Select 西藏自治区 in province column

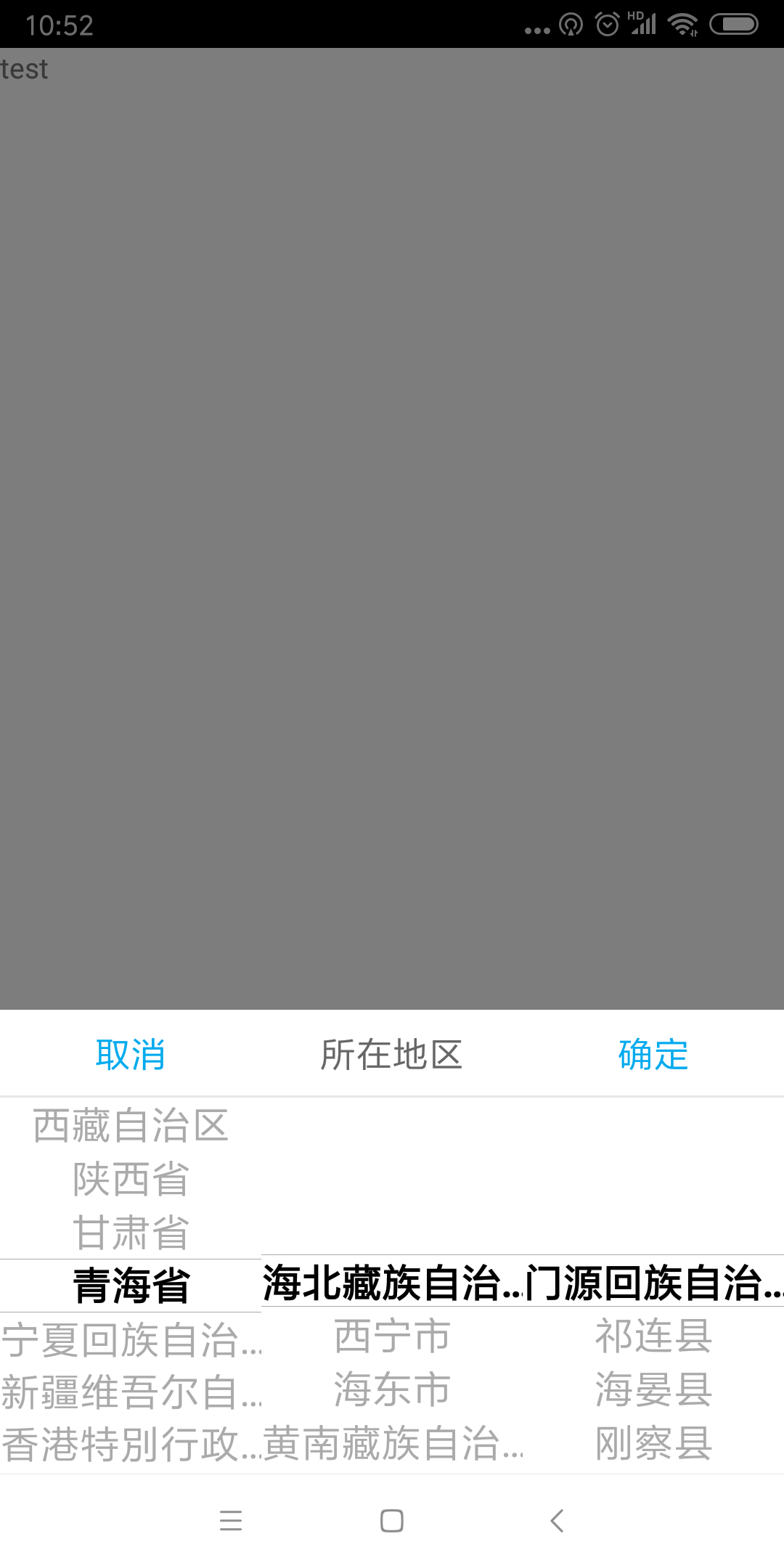131,1125
